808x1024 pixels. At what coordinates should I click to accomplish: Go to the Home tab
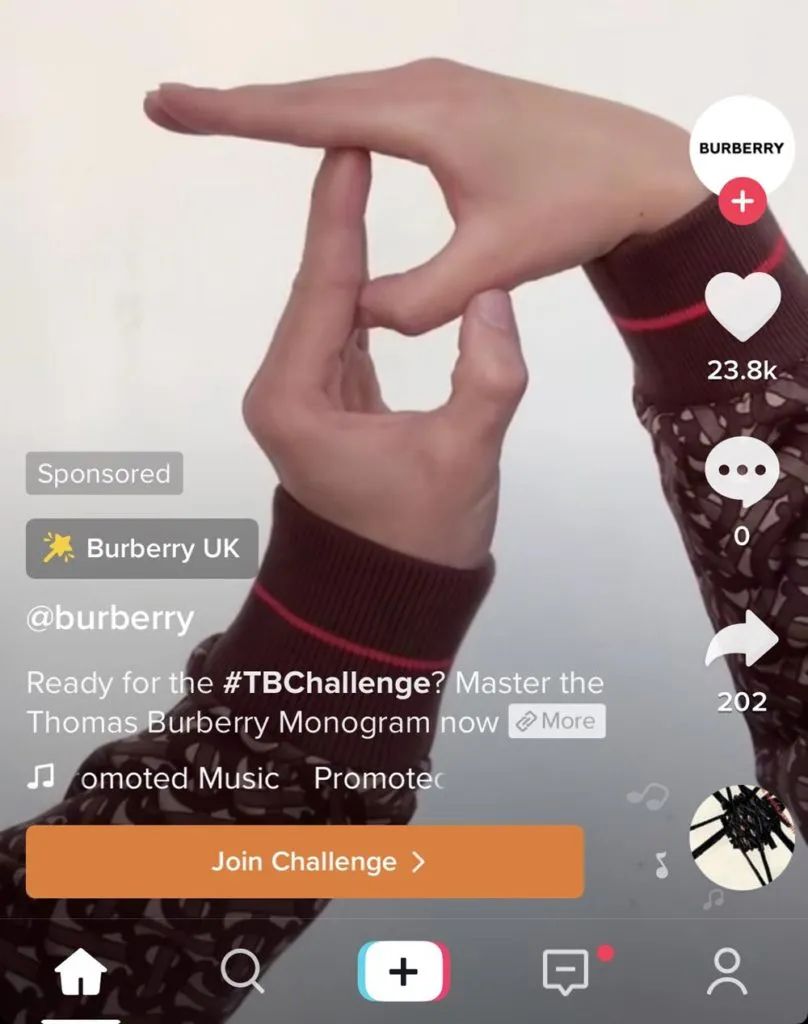81,971
